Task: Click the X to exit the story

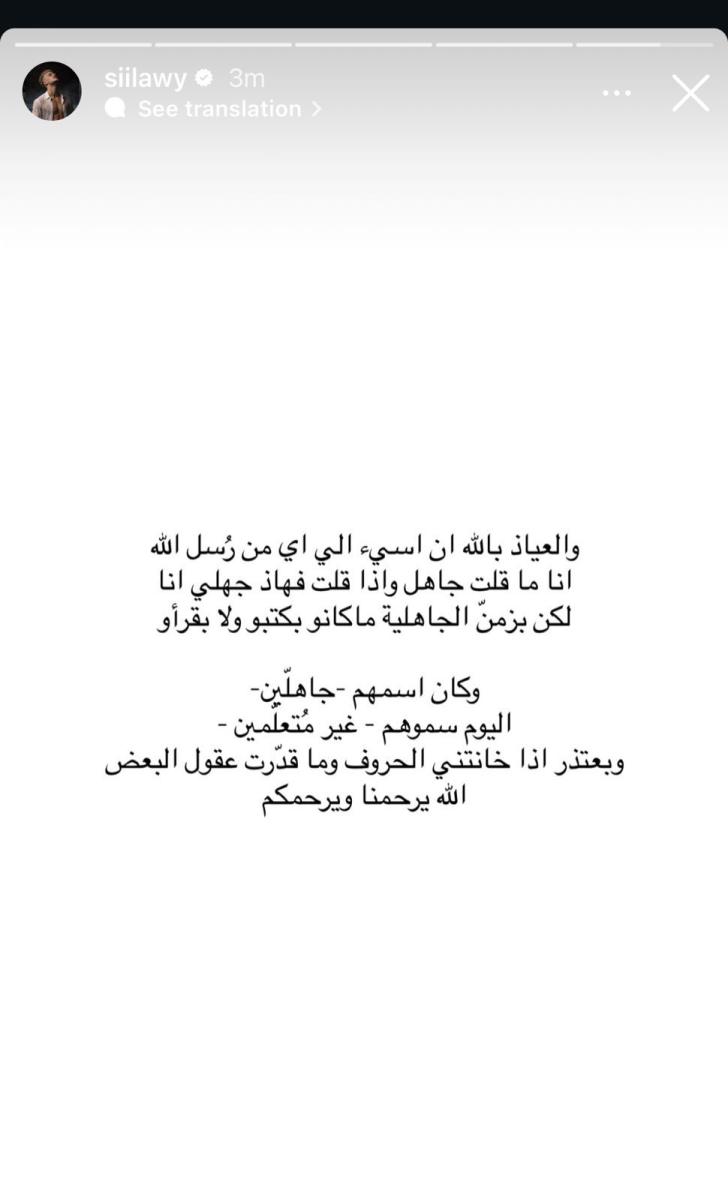Action: coord(690,92)
